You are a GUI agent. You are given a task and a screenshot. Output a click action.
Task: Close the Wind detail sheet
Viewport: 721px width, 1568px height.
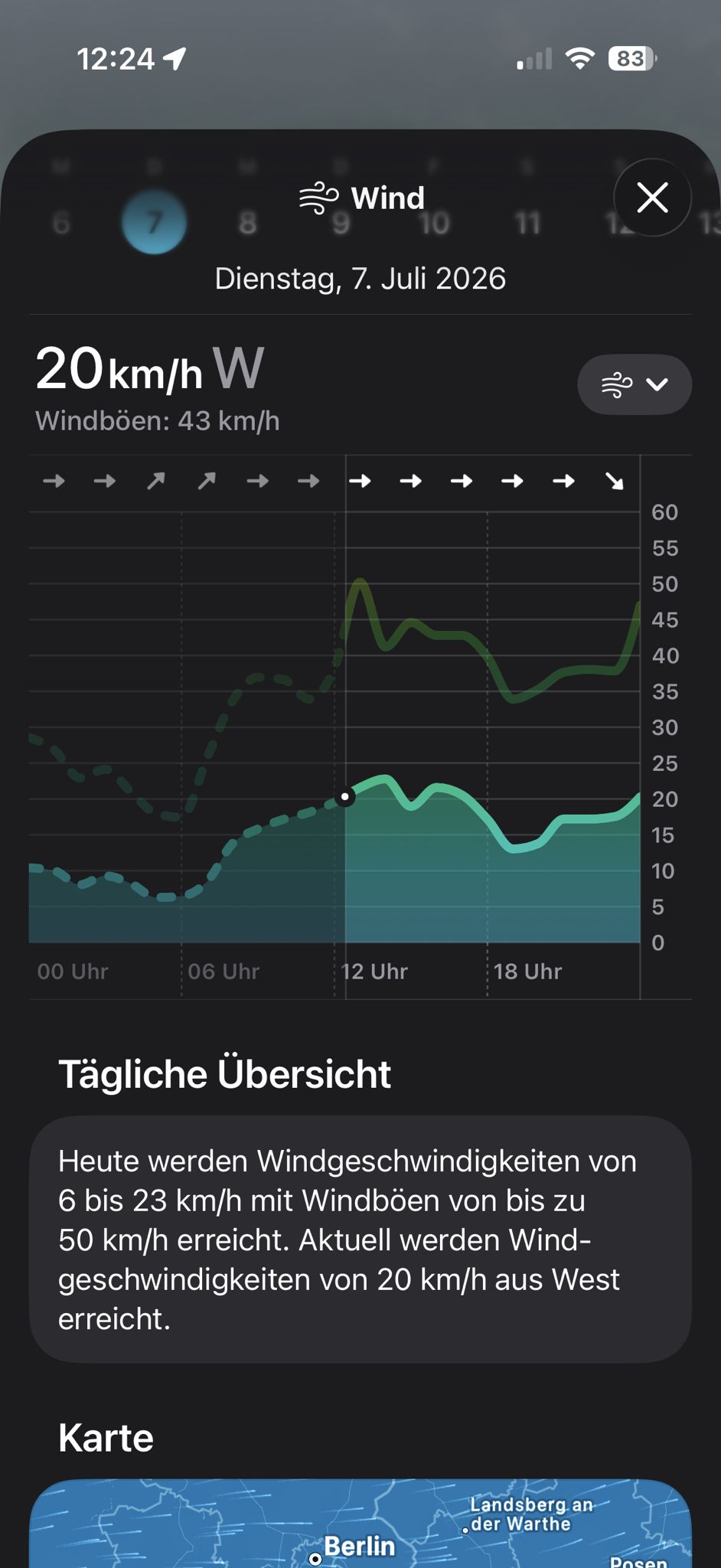[653, 198]
